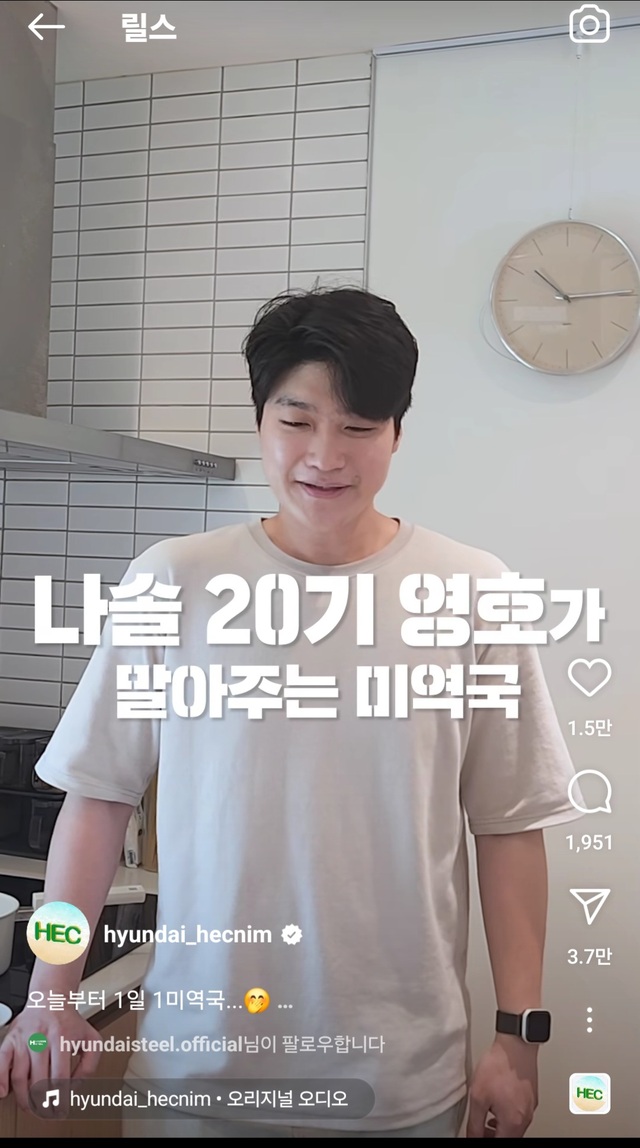This screenshot has height=1148, width=640.
Task: Open hyundaisteel.official follower link
Action: [150, 1044]
